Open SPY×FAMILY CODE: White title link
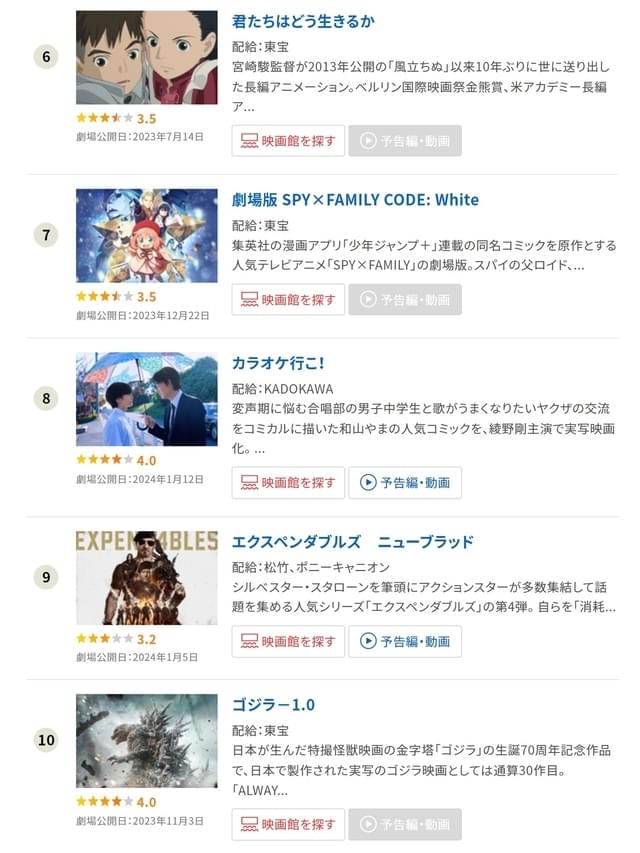 click(x=355, y=199)
